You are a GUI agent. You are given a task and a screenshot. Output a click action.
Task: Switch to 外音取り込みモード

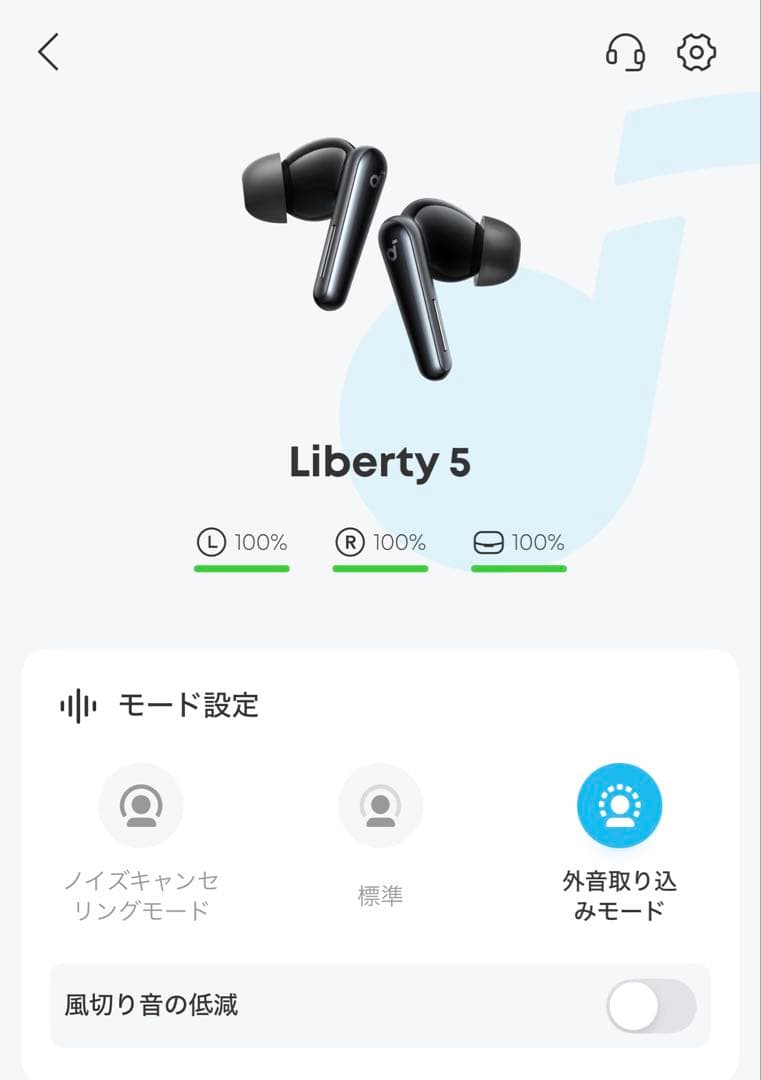click(619, 840)
